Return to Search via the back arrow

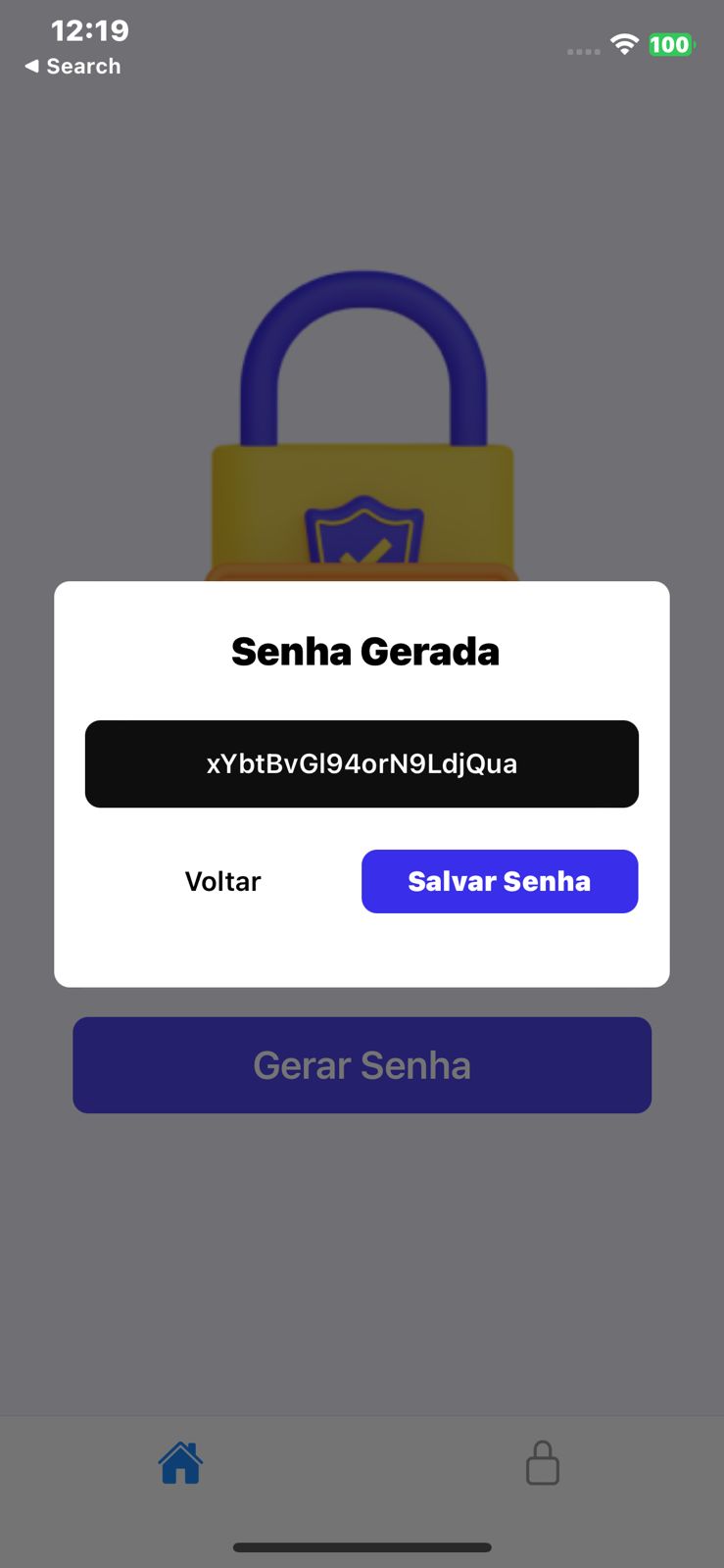tap(72, 66)
